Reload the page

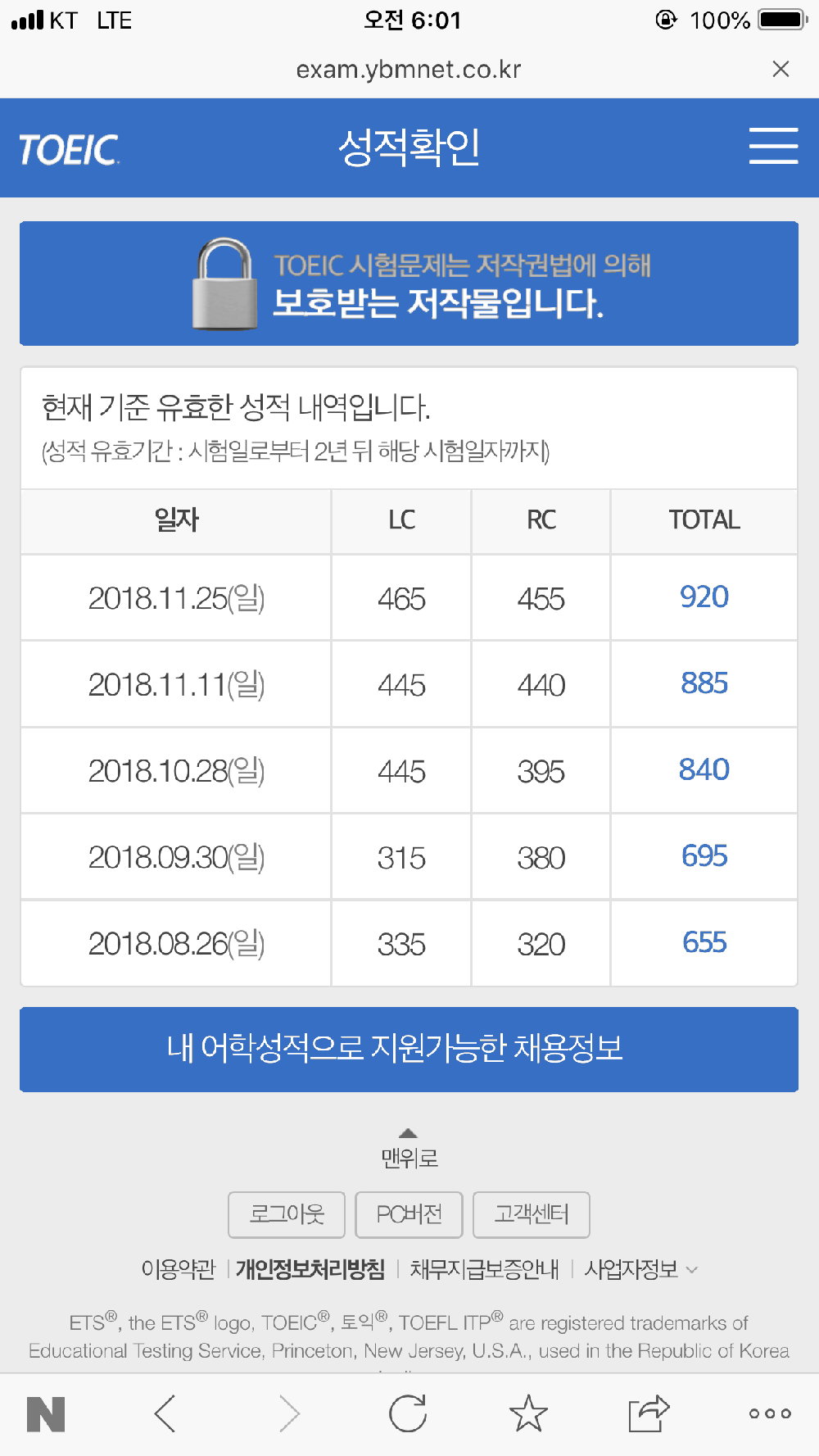pos(408,1413)
